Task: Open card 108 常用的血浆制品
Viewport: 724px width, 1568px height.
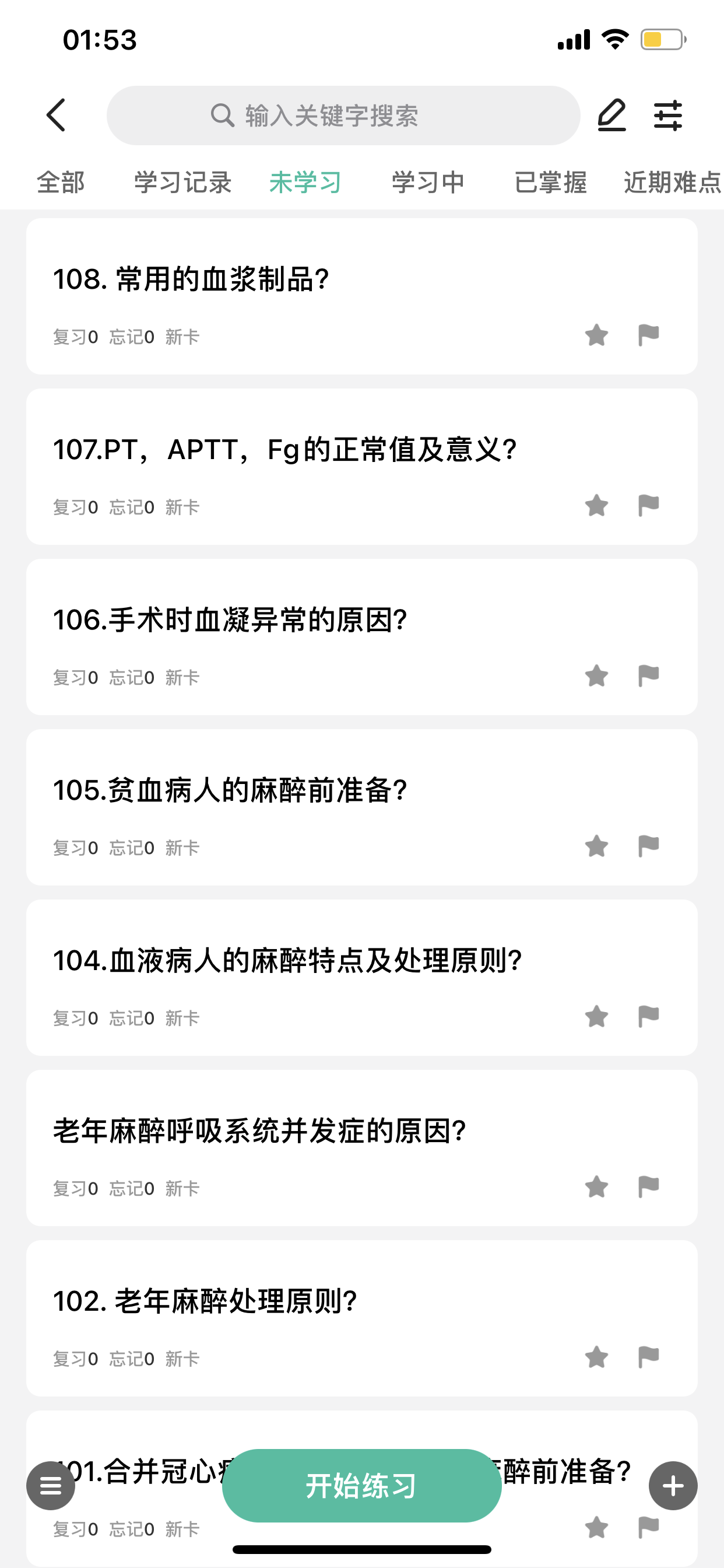Action: (361, 296)
